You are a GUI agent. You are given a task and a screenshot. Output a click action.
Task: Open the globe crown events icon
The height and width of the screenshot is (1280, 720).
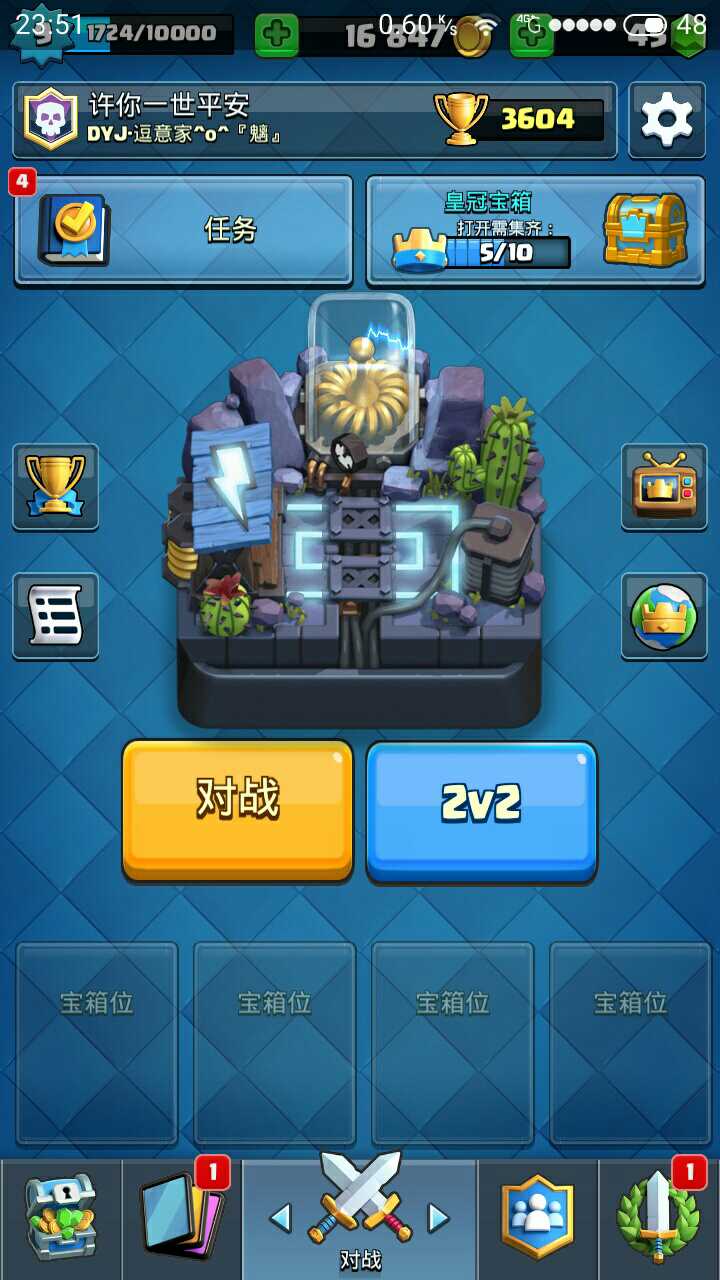pyautogui.click(x=664, y=616)
